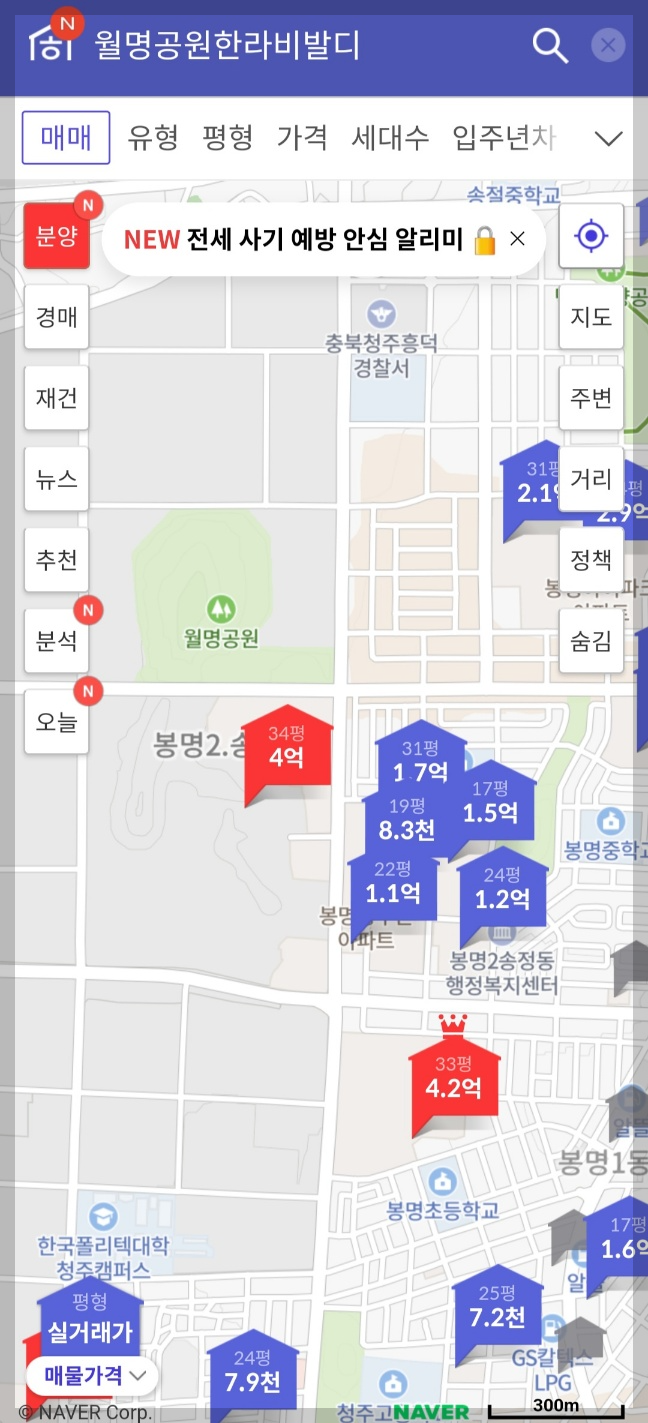Tap the 지도 map type button
The image size is (648, 1423).
[591, 317]
